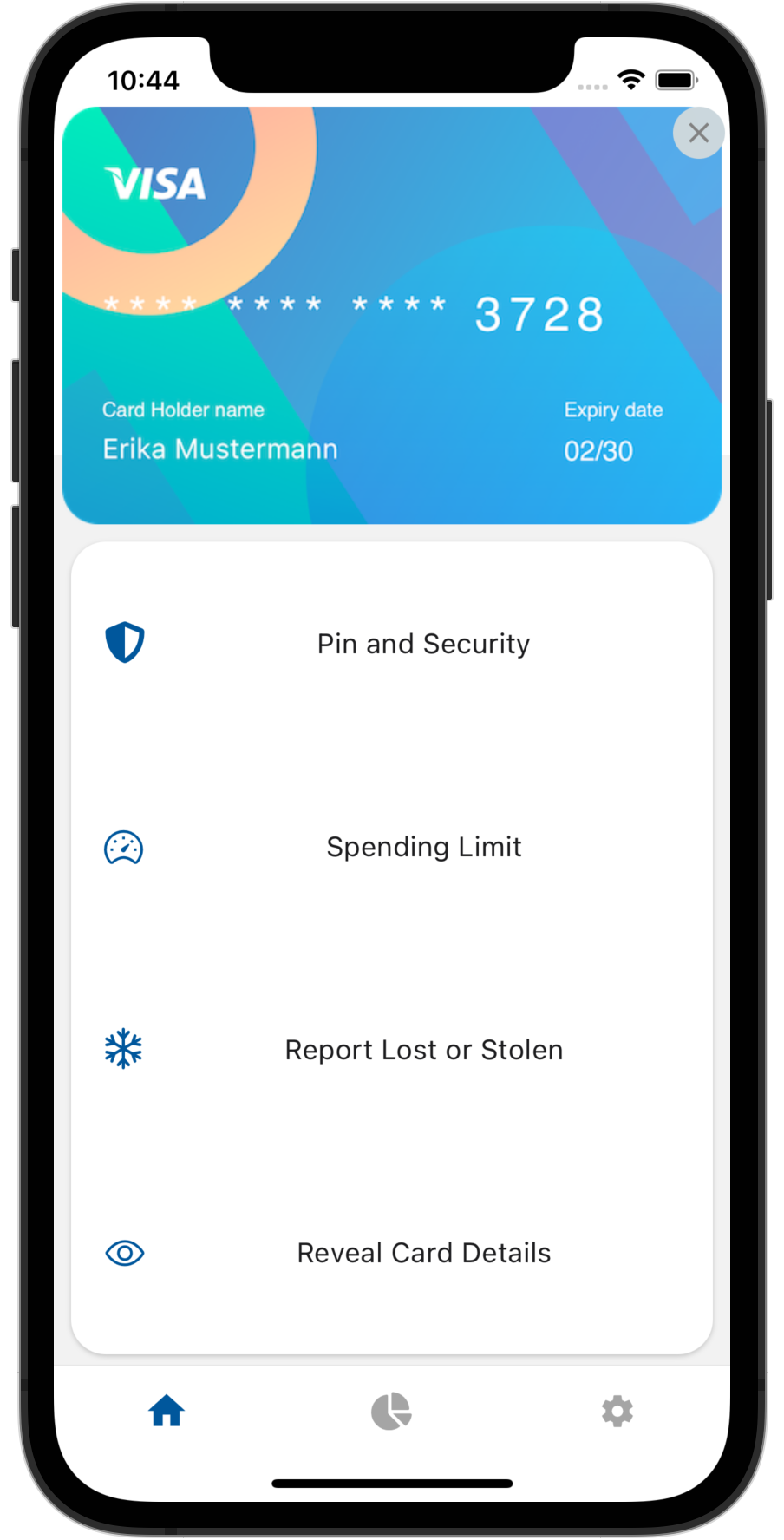
Task: Select Report Lost or Stolen
Action: point(423,1050)
